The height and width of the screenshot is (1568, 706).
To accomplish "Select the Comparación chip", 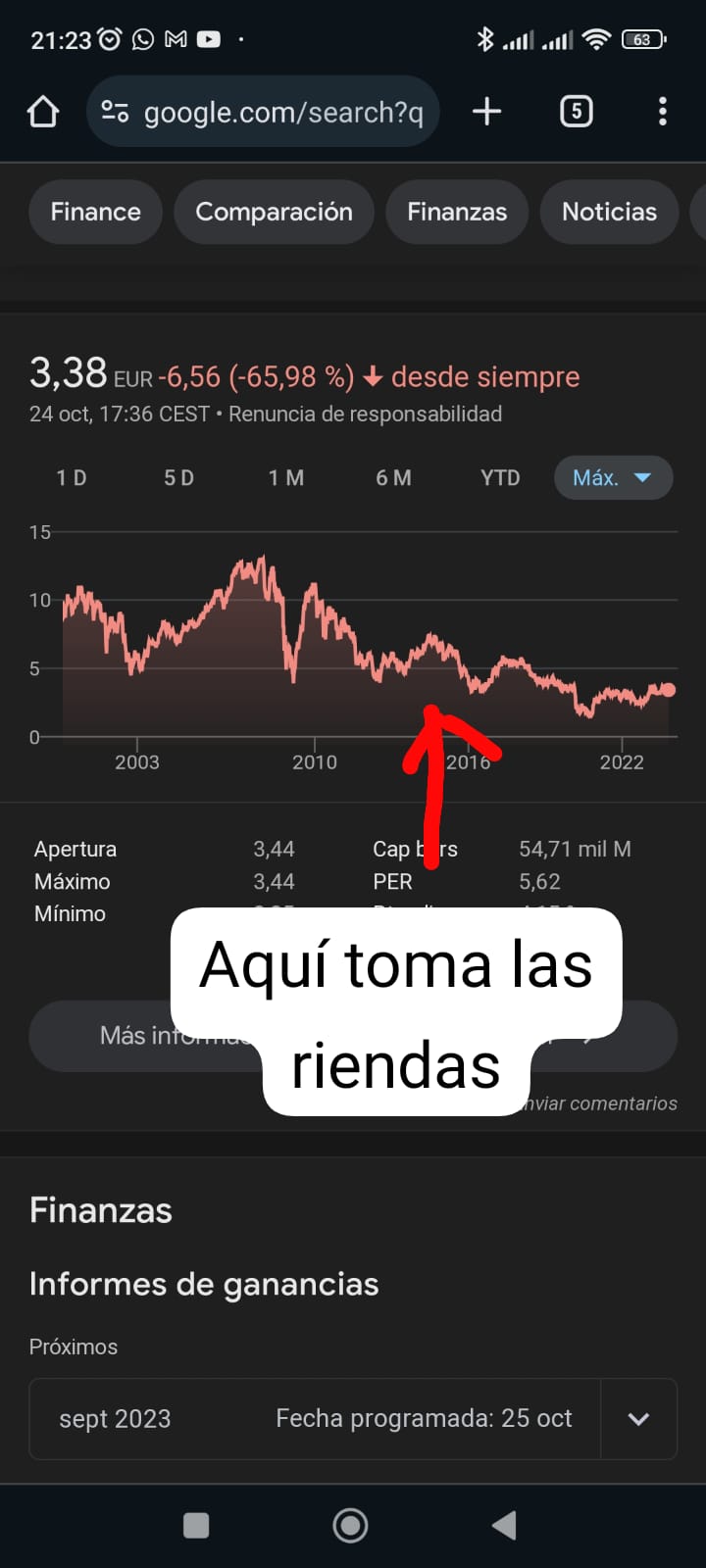I will 274,212.
